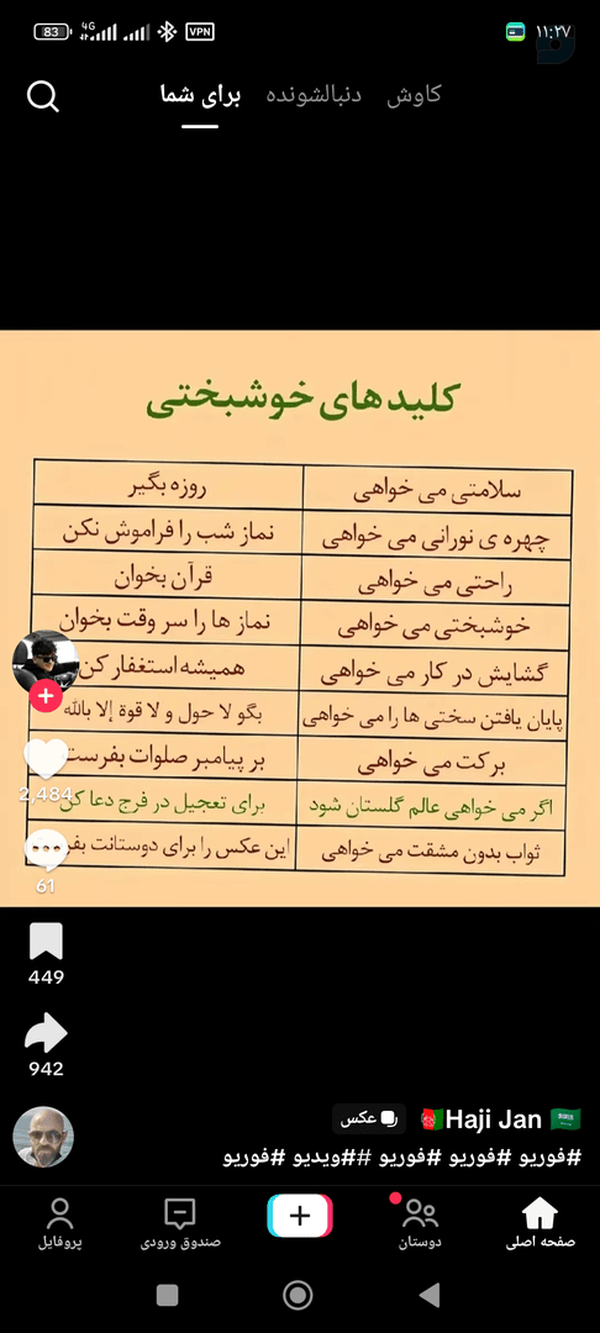Tap the عکس photo chip

click(x=366, y=1118)
